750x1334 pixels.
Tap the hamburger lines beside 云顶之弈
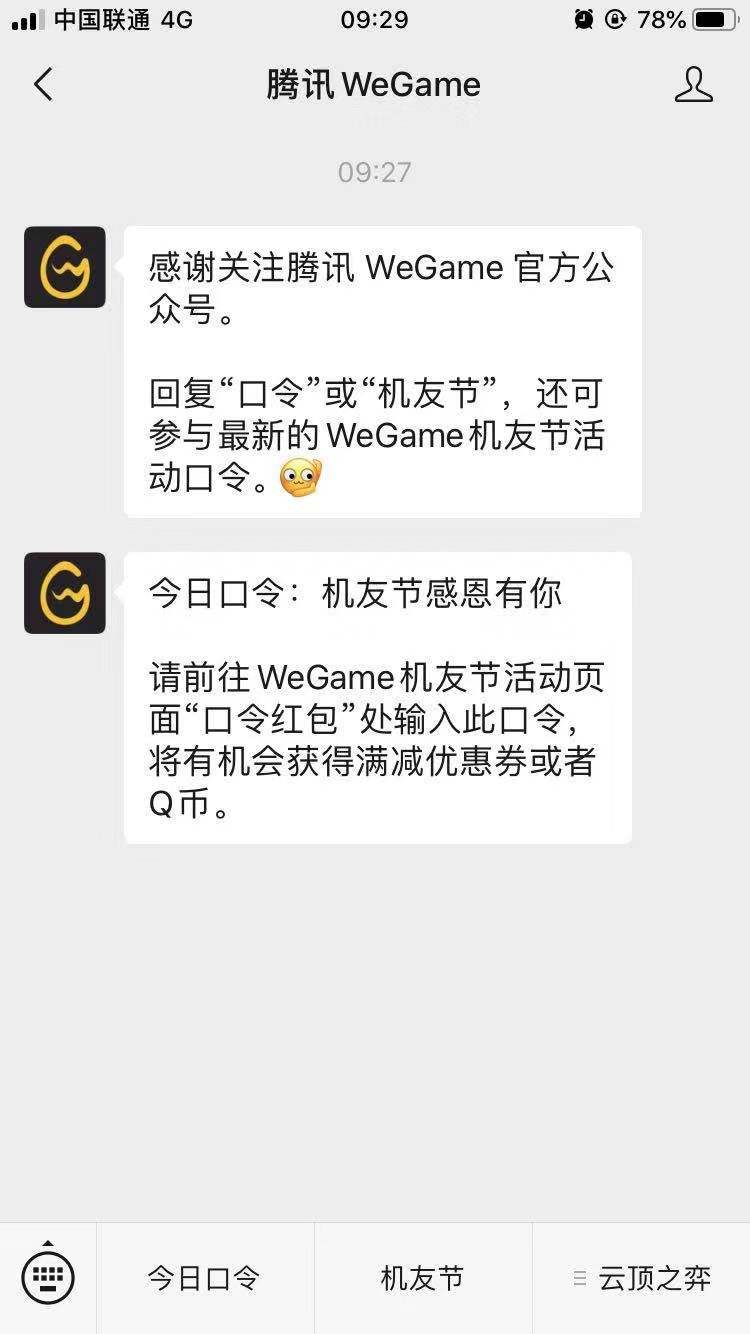tap(581, 1276)
